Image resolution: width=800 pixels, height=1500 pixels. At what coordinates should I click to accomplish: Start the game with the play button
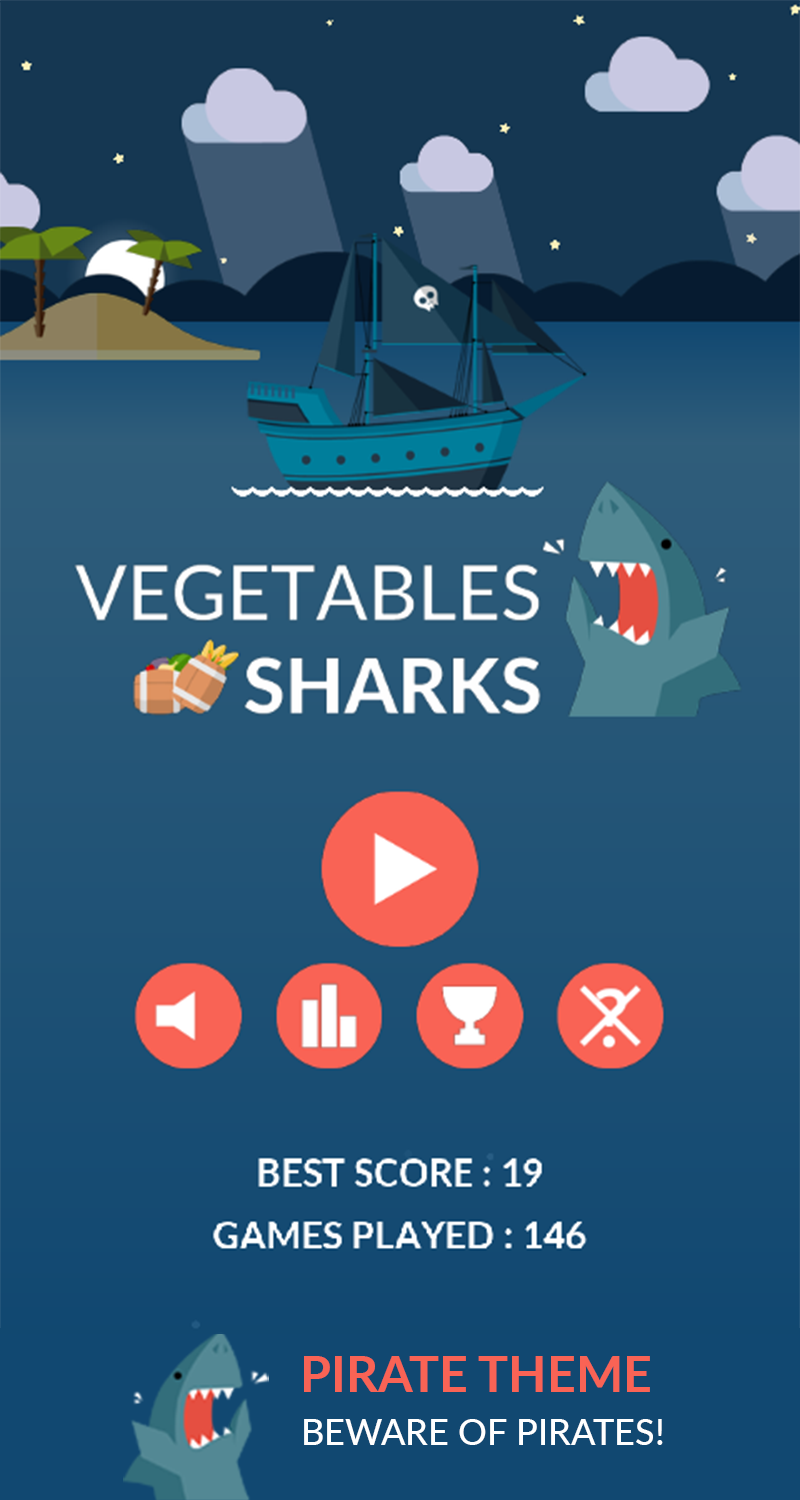(400, 868)
